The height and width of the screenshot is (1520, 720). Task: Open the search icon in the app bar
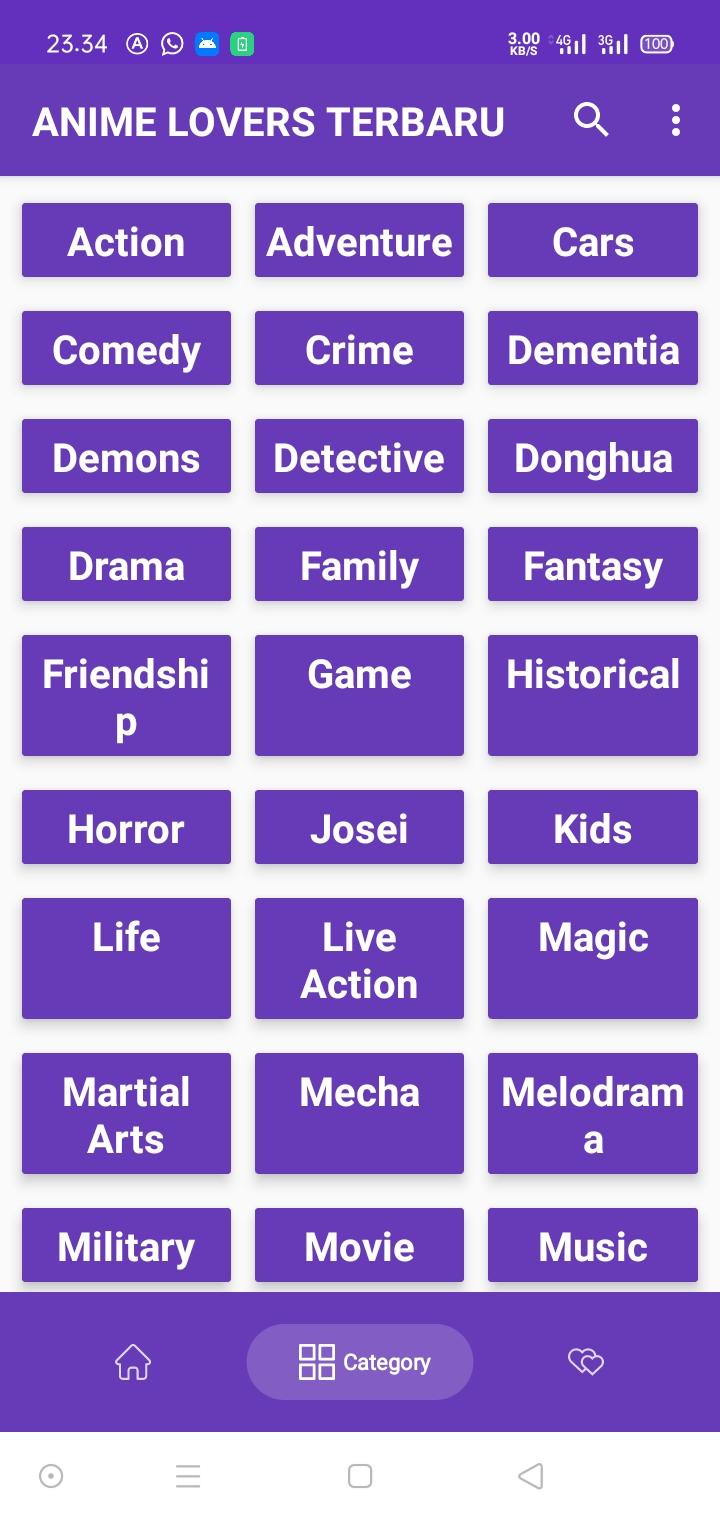point(591,120)
